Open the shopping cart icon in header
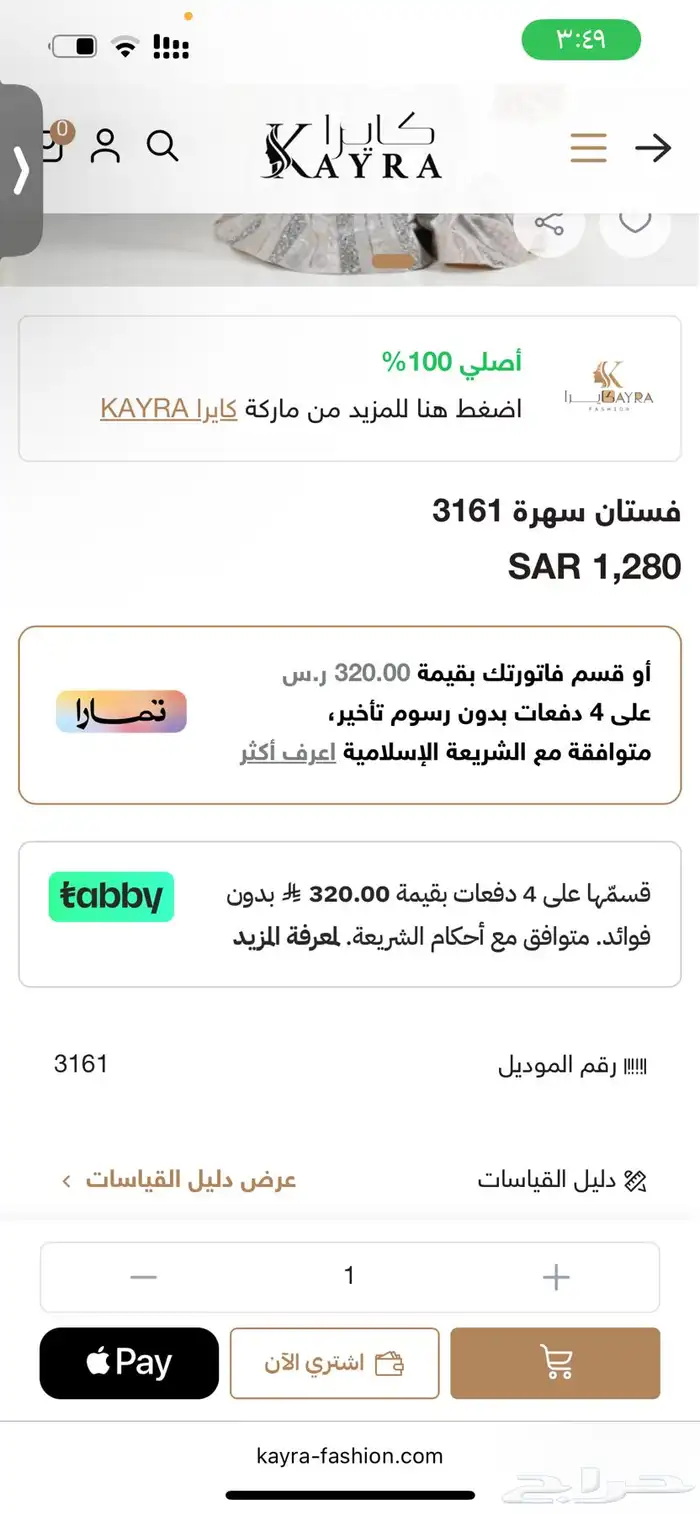This screenshot has width=700, height=1514. [52, 145]
